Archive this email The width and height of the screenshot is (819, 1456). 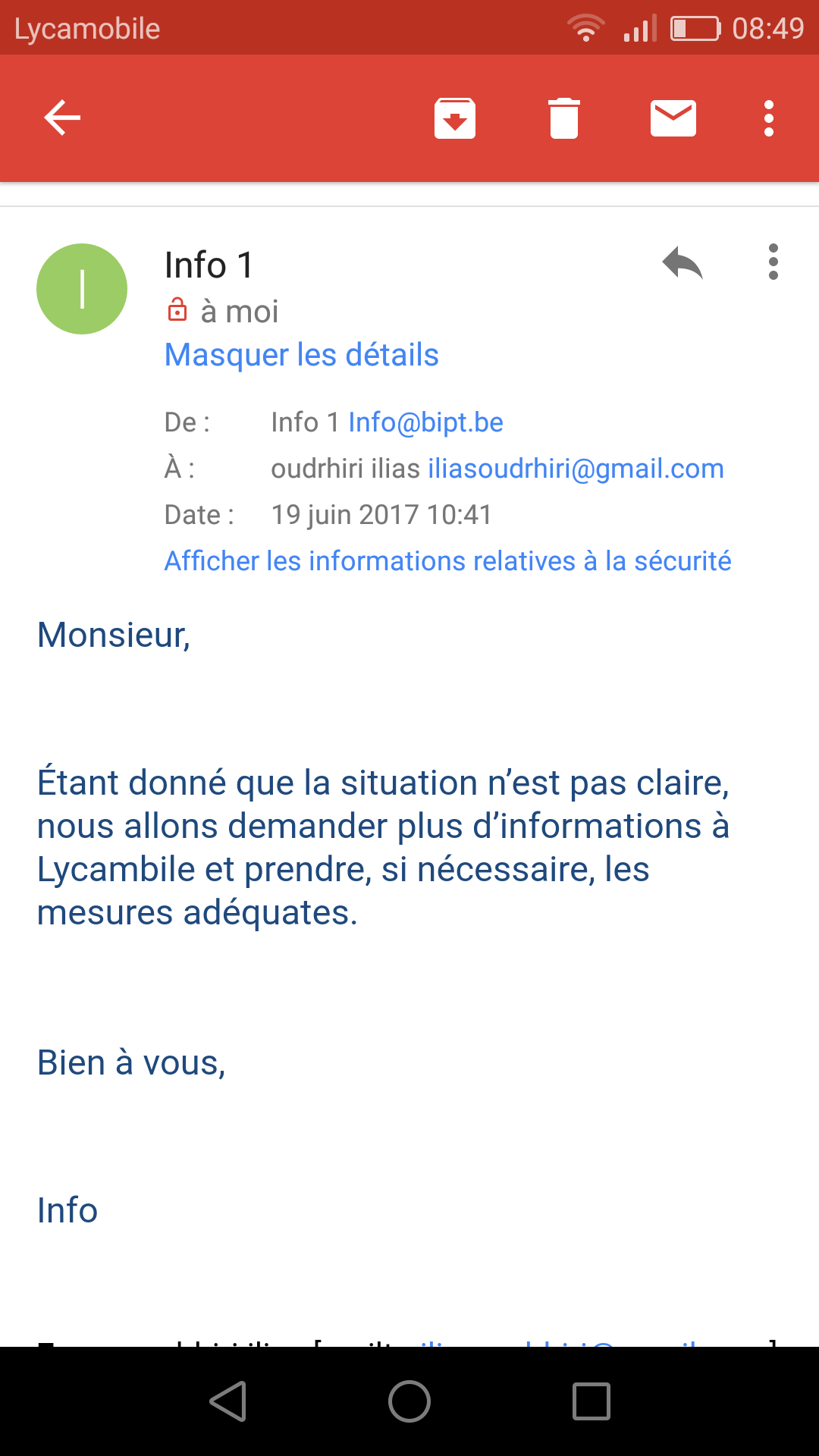pyautogui.click(x=455, y=118)
